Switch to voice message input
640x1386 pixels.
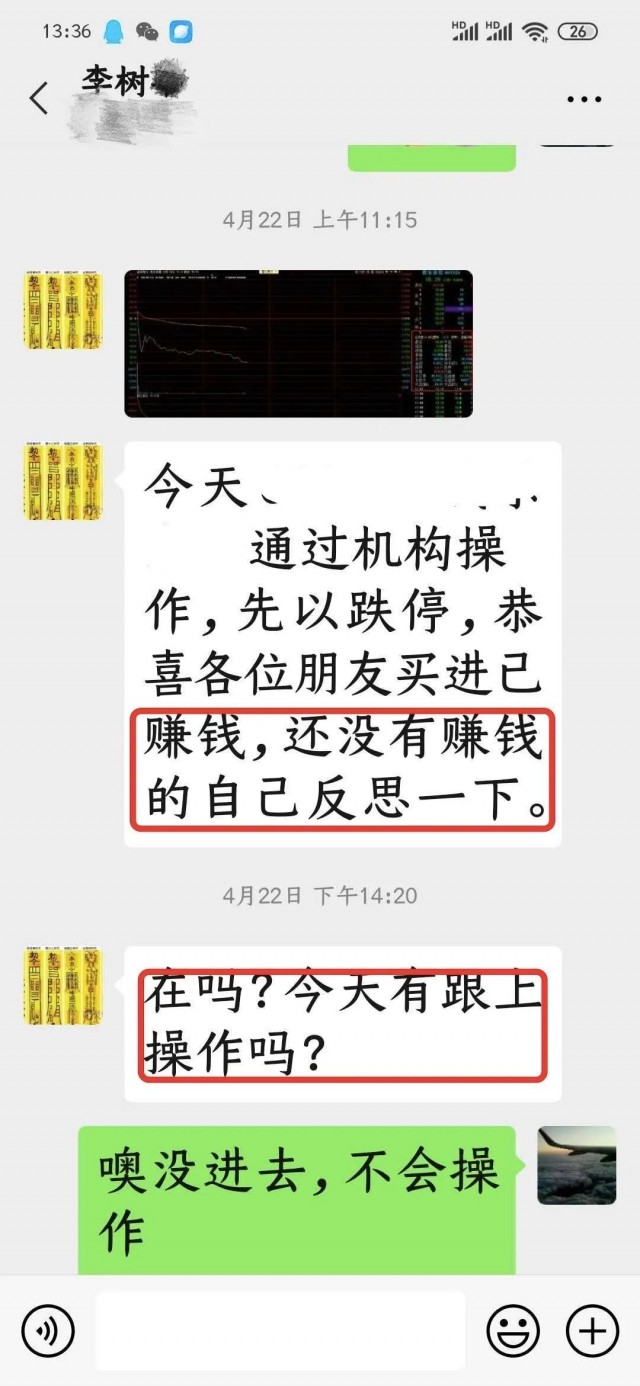(48, 1331)
